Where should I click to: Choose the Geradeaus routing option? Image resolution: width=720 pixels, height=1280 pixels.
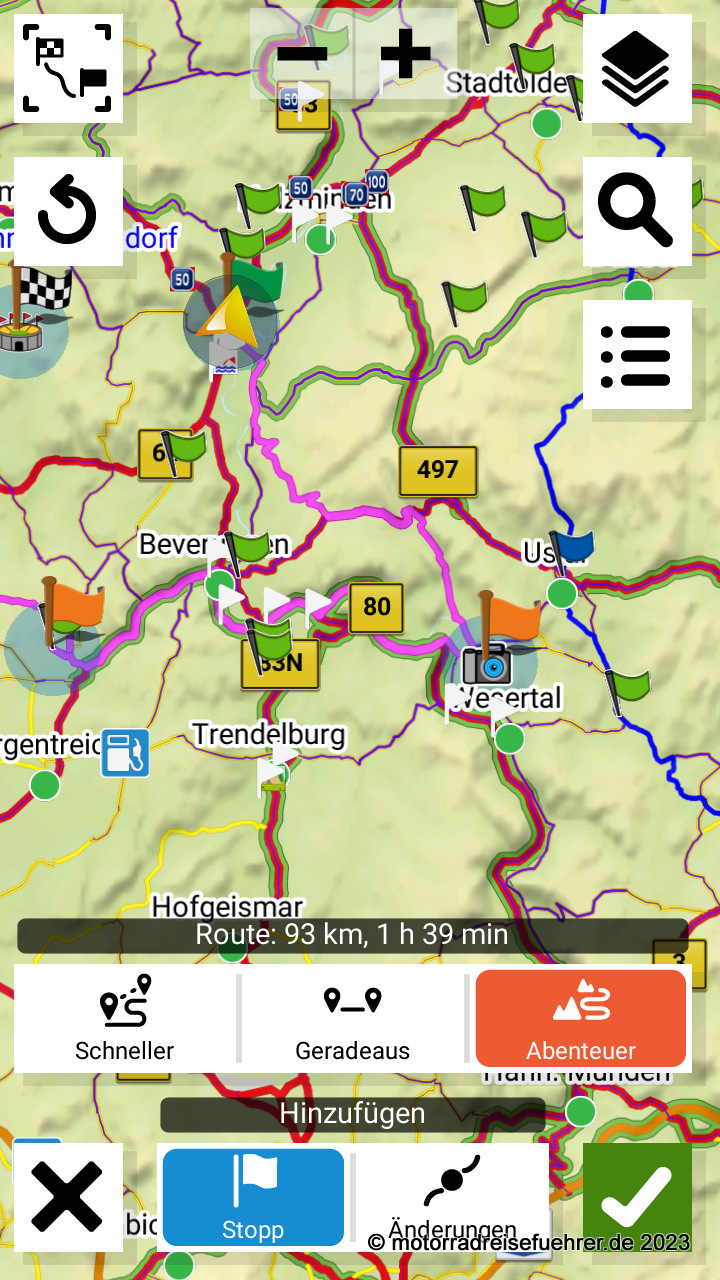click(352, 1018)
